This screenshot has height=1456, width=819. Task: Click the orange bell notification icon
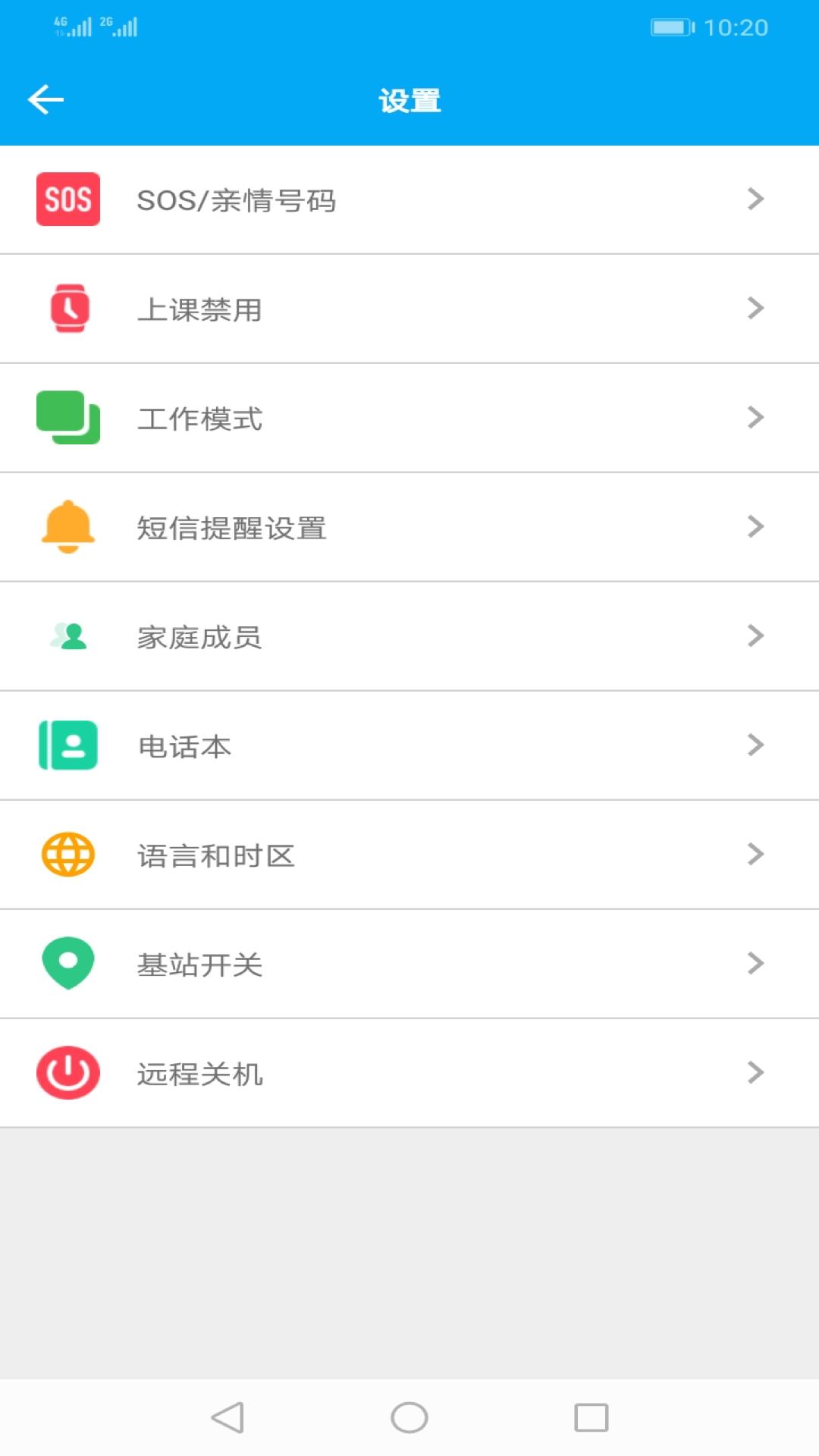[x=67, y=526]
